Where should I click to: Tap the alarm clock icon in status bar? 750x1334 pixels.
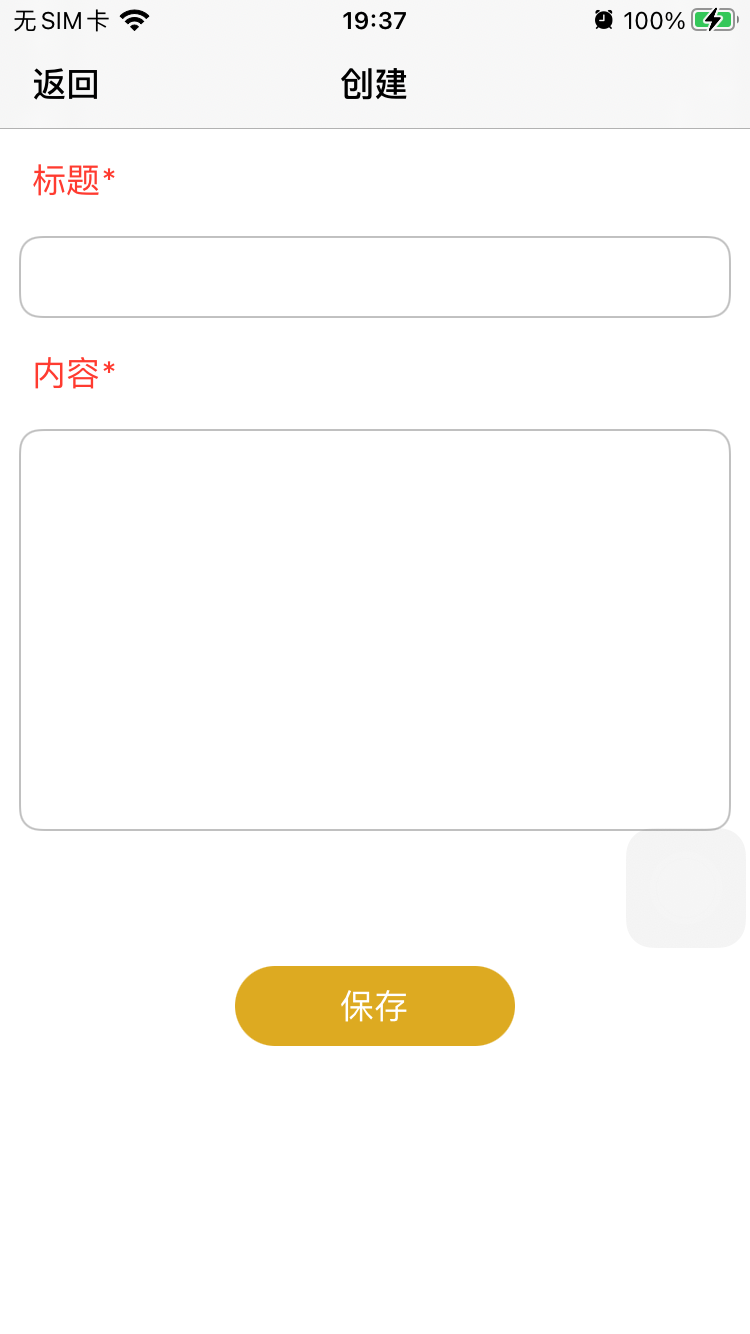[604, 18]
